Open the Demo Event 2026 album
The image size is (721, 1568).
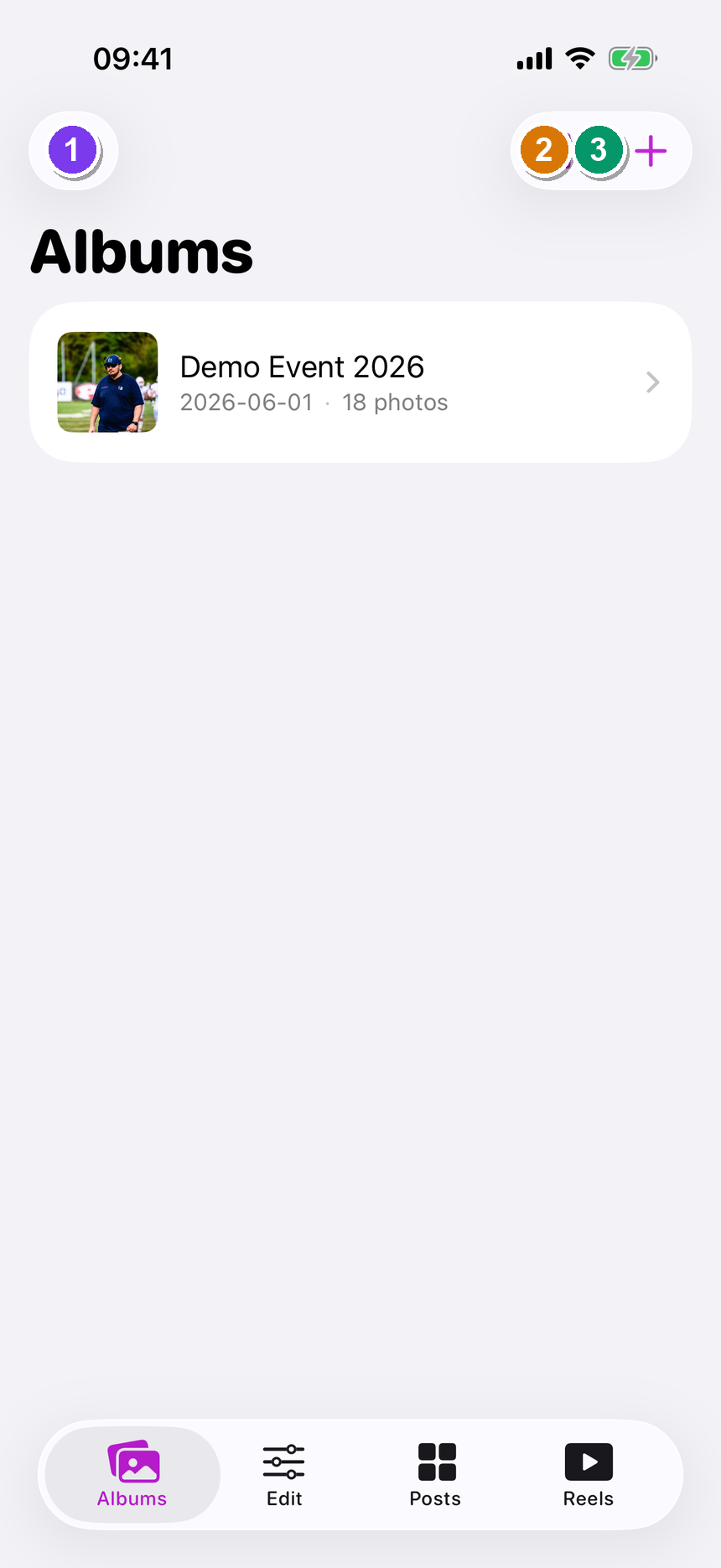(360, 382)
